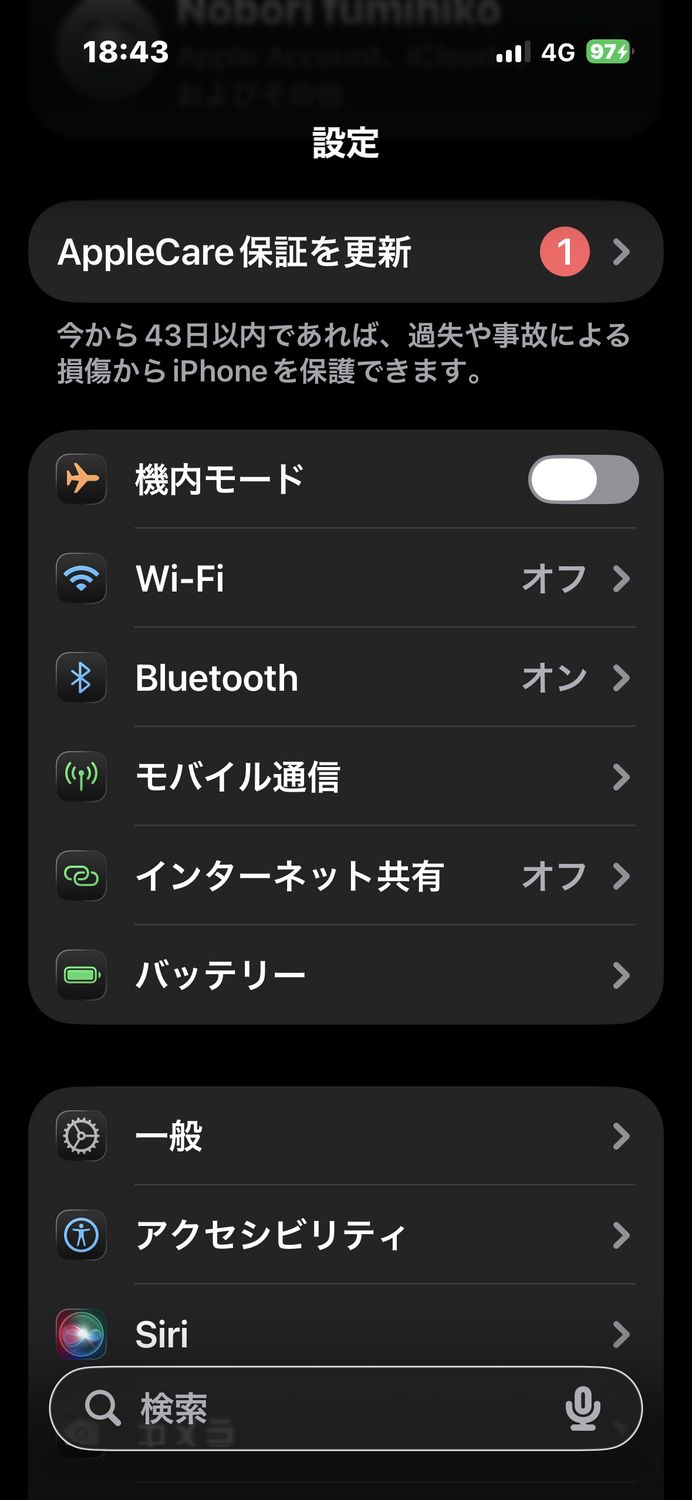Viewport: 692px width, 1500px height.
Task: Open 一般 settings
Action: 345,1137
